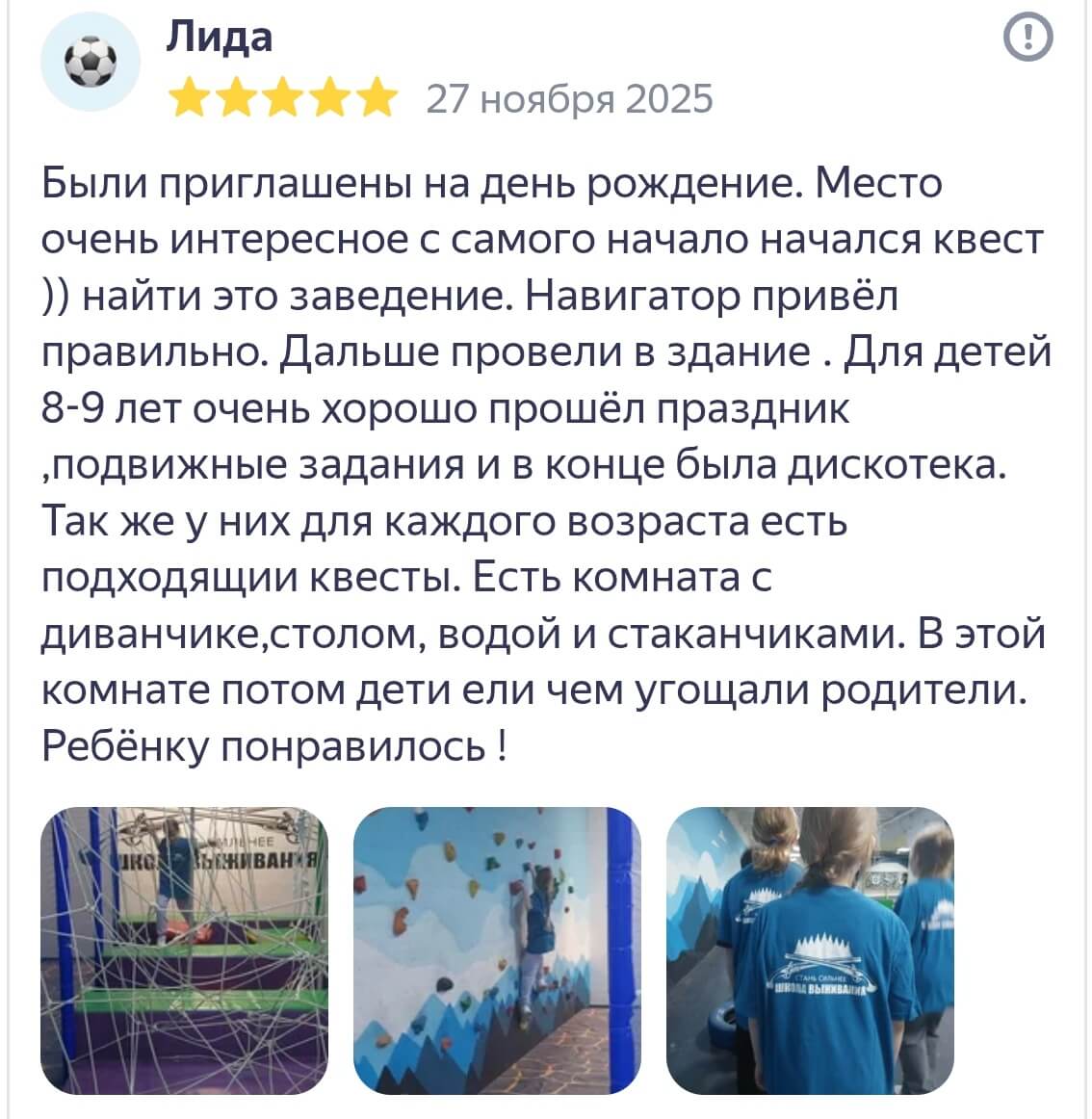Report Лида's review via the exclamation icon
Screen dimensions: 1092x1119
click(1027, 37)
